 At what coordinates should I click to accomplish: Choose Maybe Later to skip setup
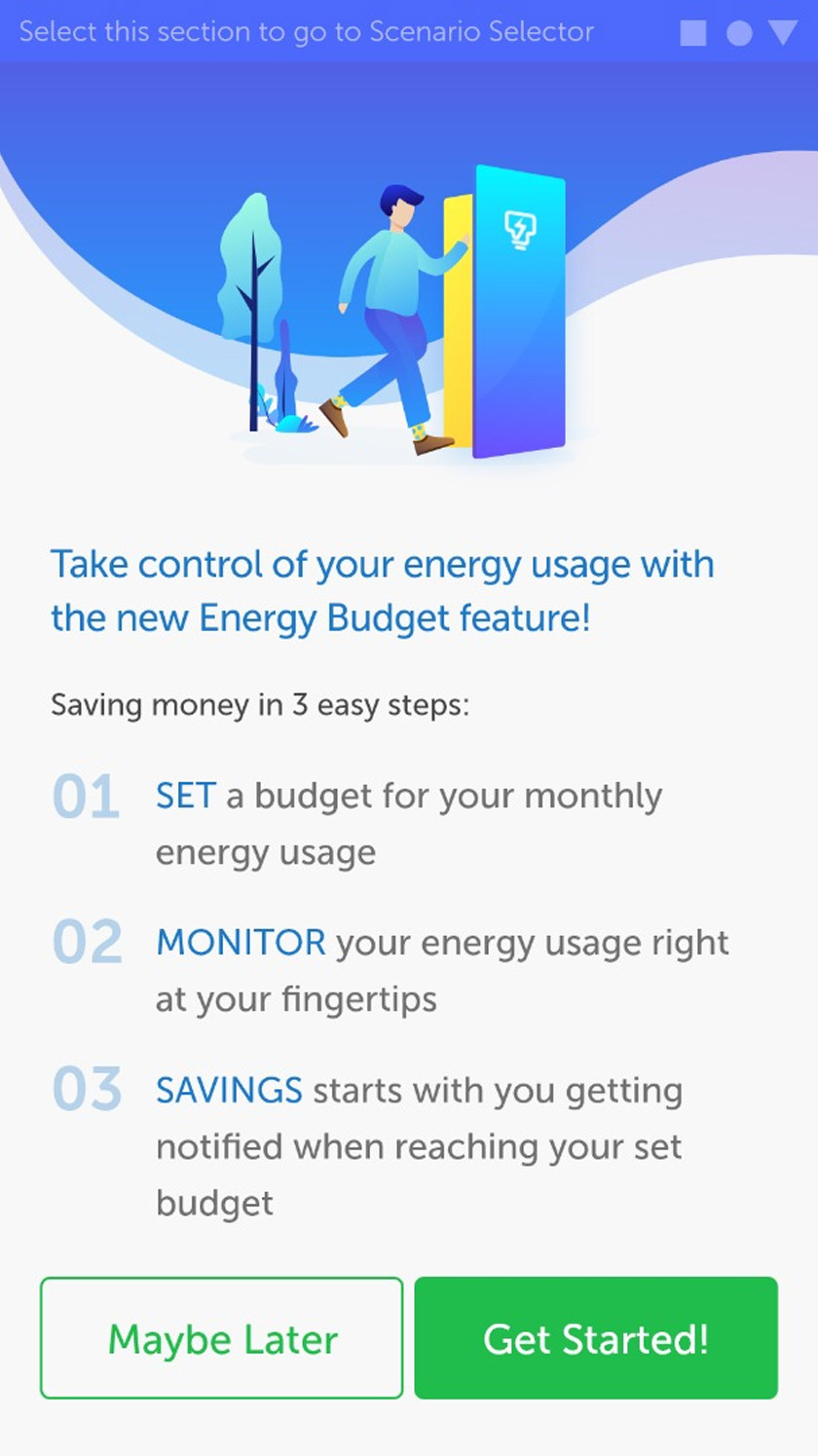coord(222,1338)
